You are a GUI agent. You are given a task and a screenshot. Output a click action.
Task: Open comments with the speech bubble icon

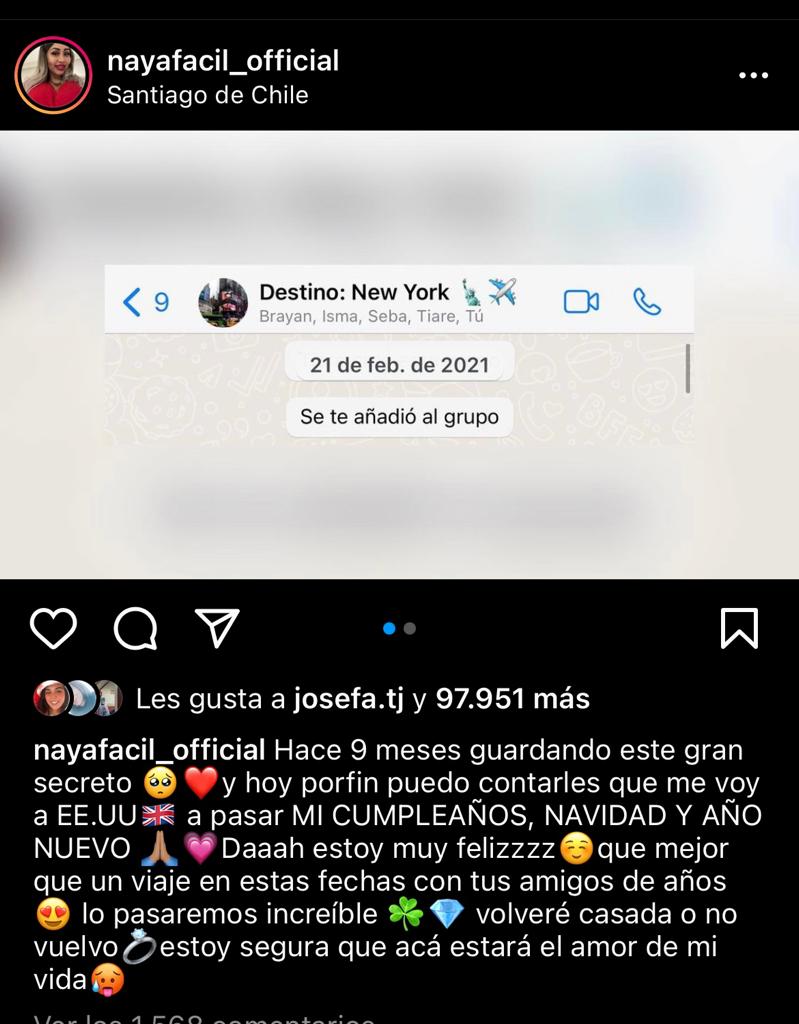click(x=135, y=629)
